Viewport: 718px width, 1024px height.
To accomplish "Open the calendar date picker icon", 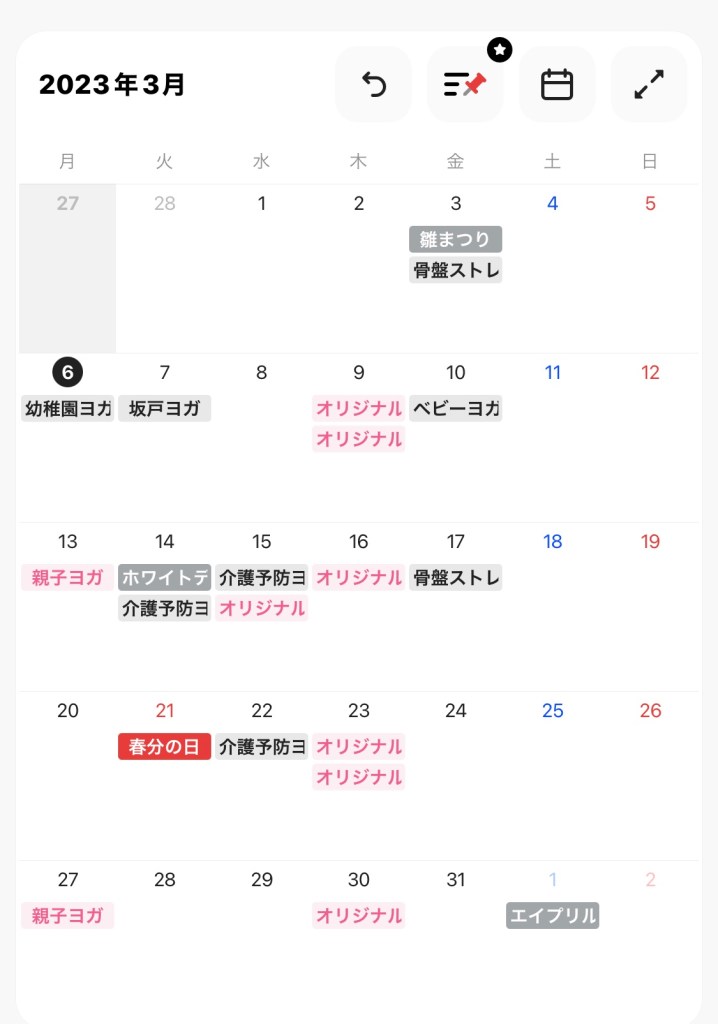I will click(556, 85).
